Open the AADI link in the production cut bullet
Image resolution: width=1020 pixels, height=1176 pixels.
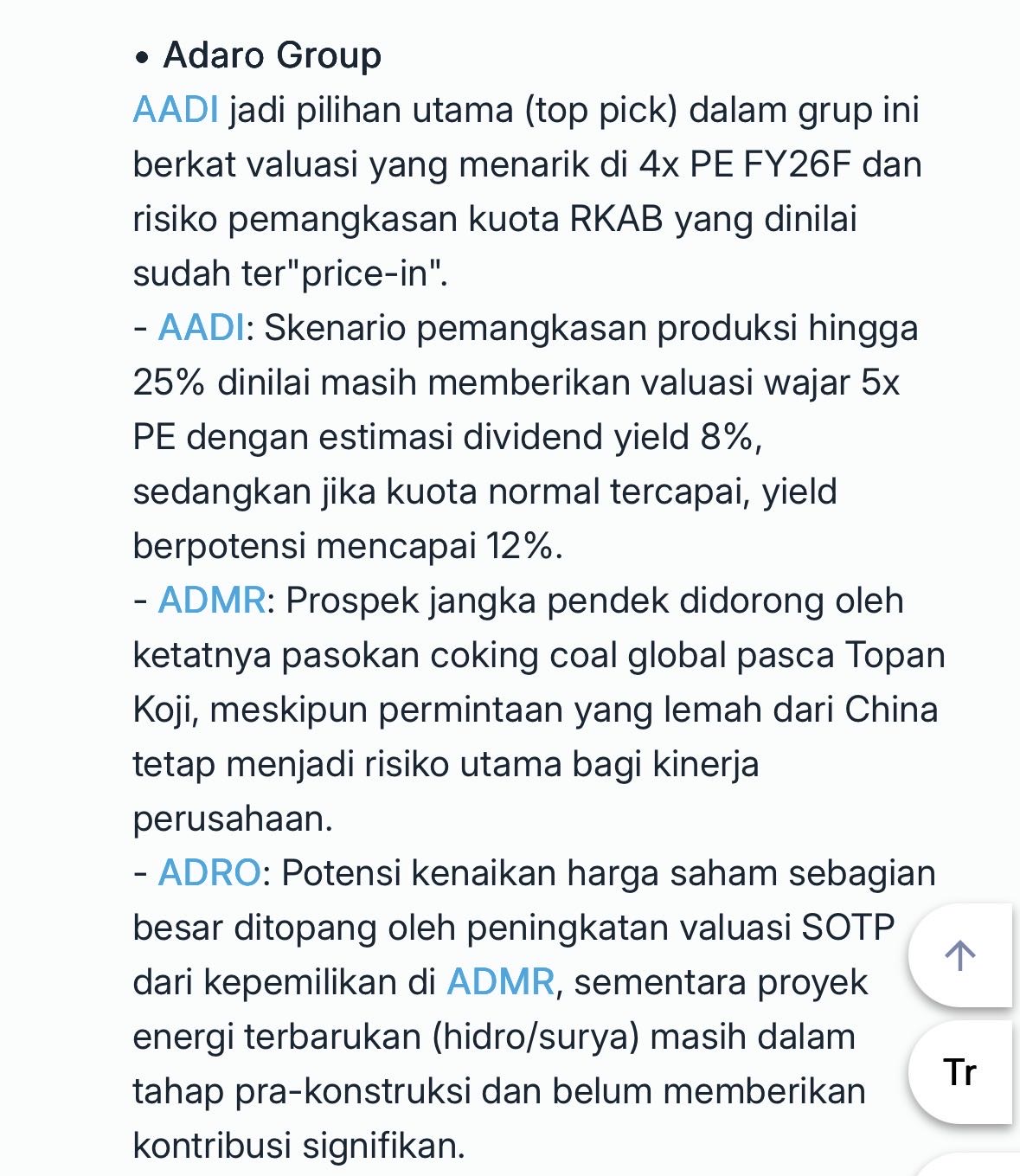[202, 329]
